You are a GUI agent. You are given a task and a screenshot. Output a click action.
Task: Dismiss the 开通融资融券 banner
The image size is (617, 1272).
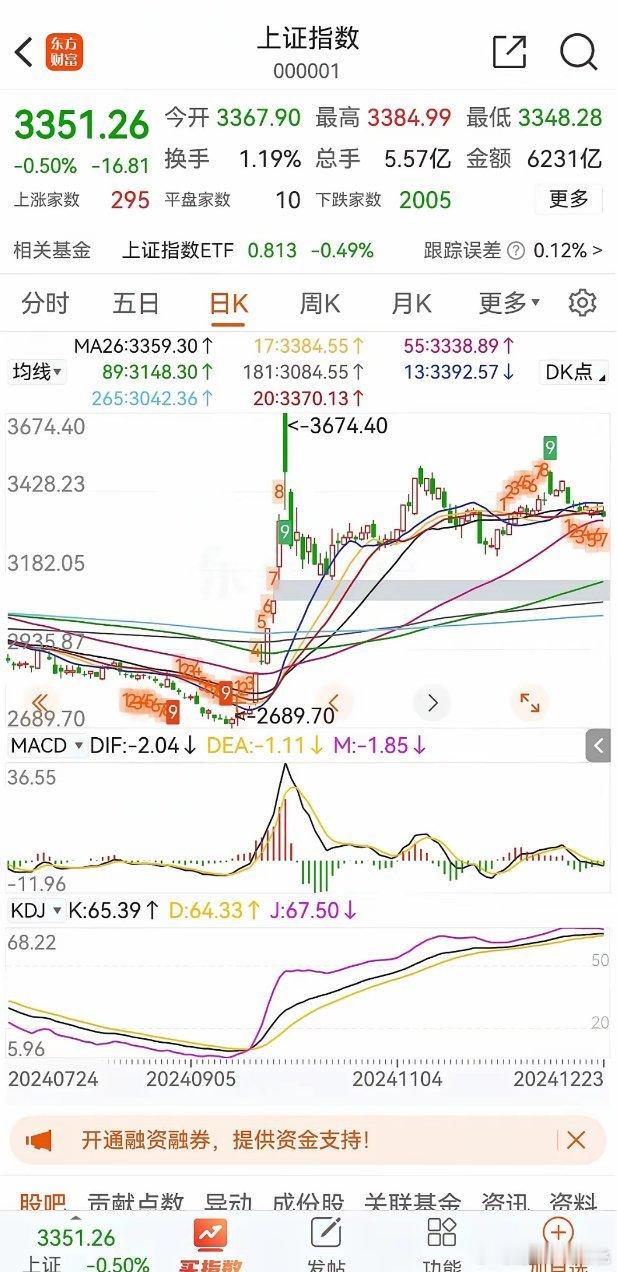576,1140
